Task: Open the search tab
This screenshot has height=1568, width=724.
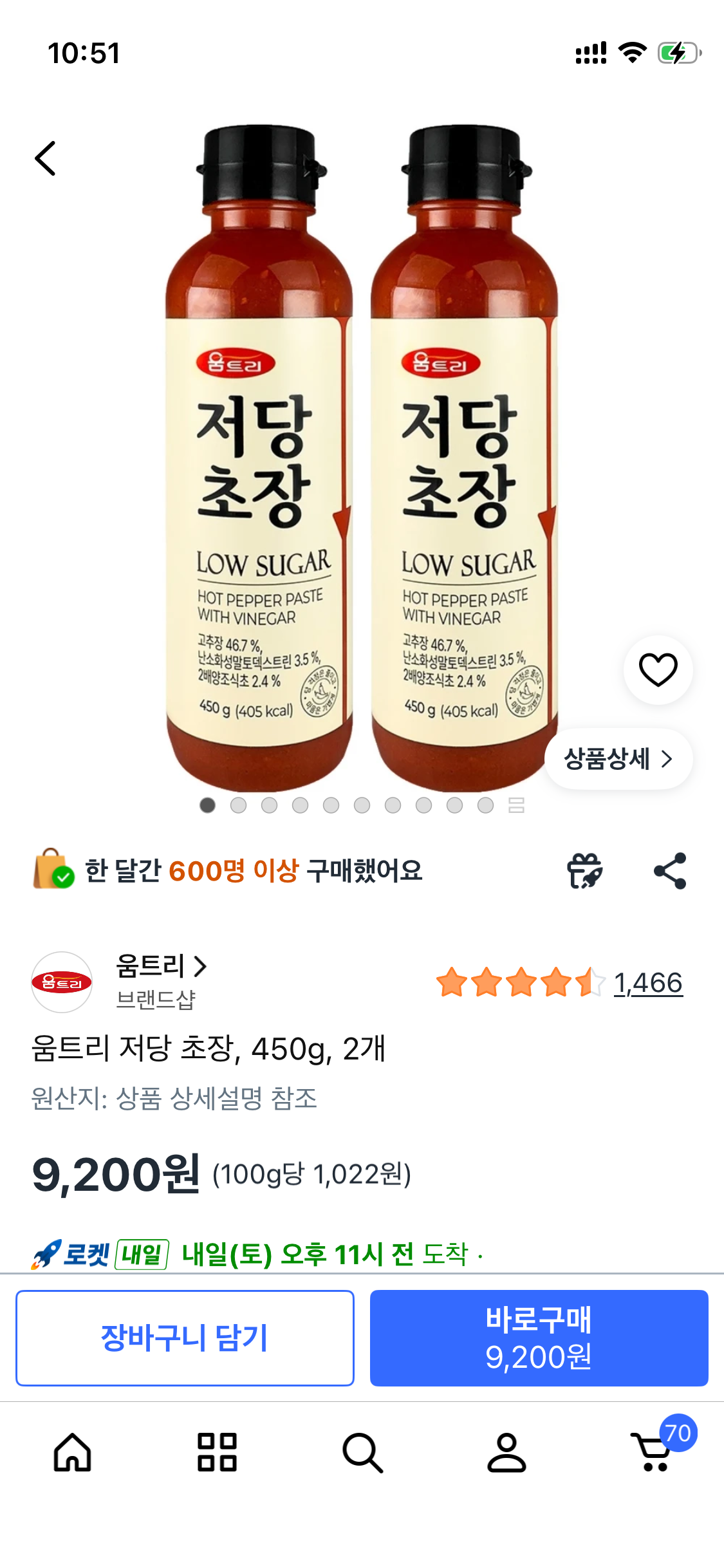Action: (x=362, y=1452)
